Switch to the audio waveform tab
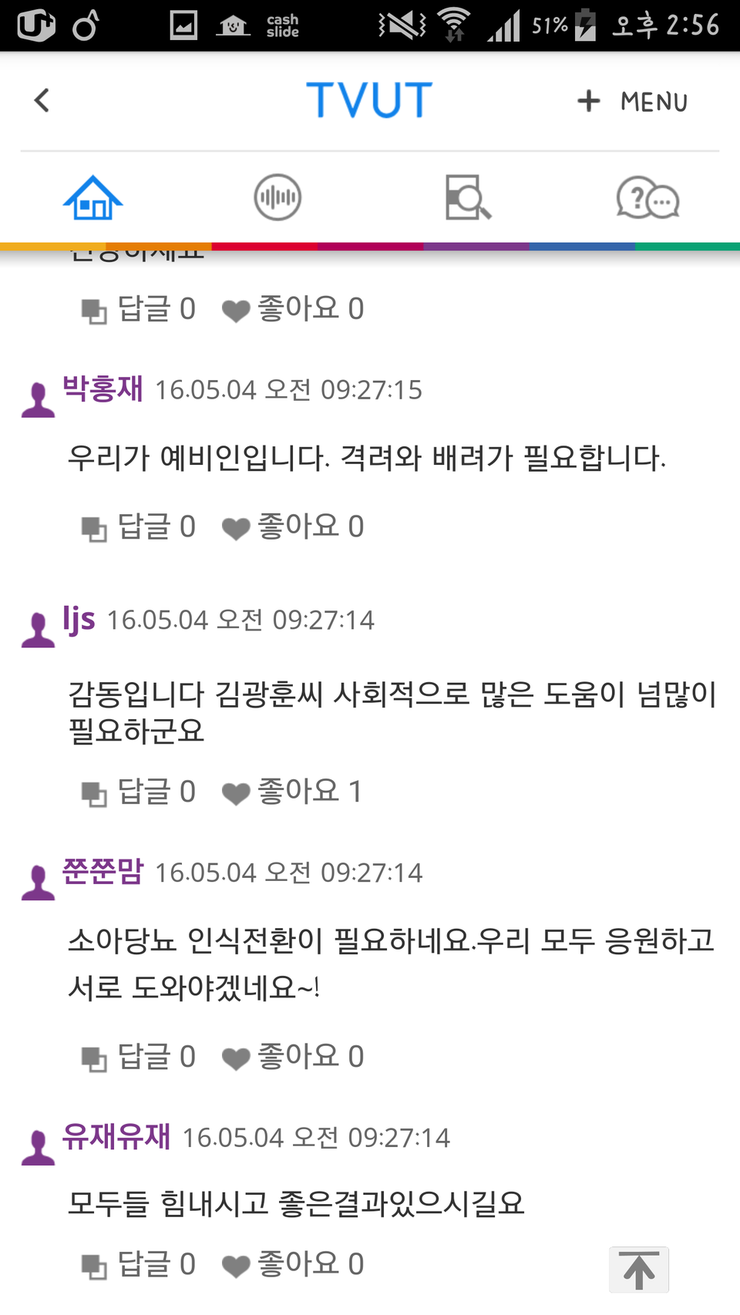Viewport: 740px width, 1315px height. (277, 197)
